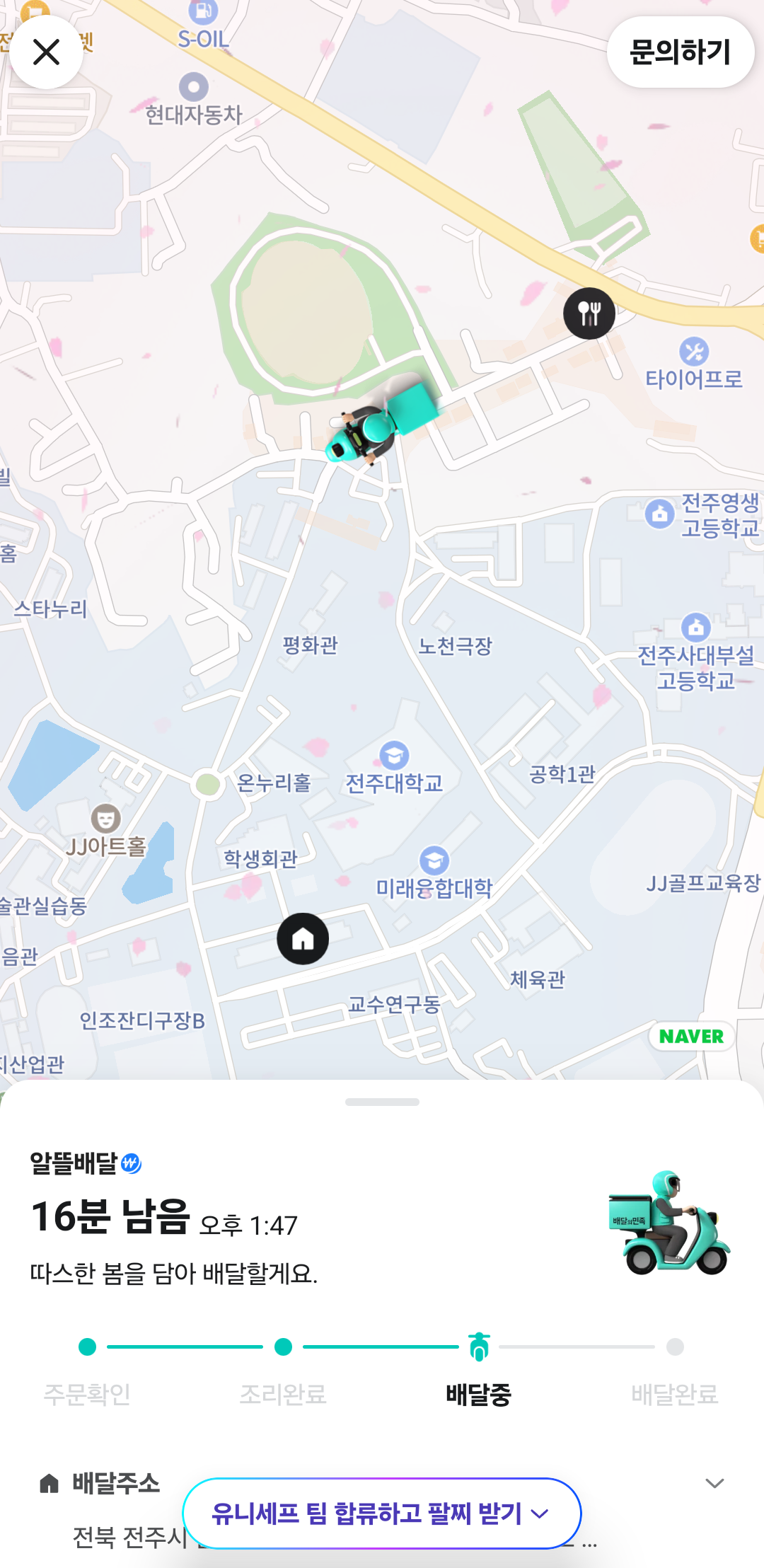Tap the restaurant pin on the map
The image size is (764, 1568).
pyautogui.click(x=589, y=313)
